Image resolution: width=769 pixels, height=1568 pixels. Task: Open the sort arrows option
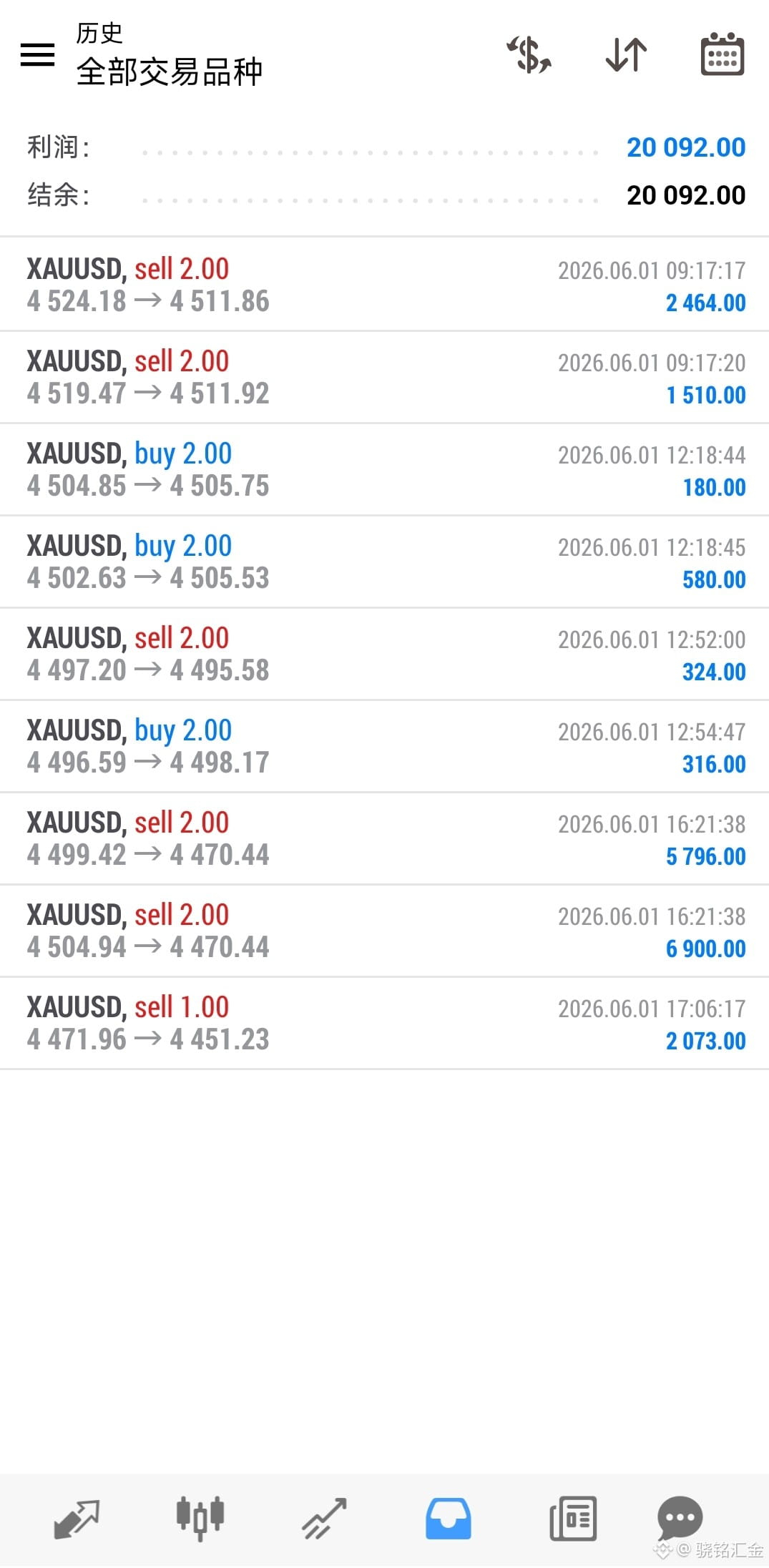point(626,55)
